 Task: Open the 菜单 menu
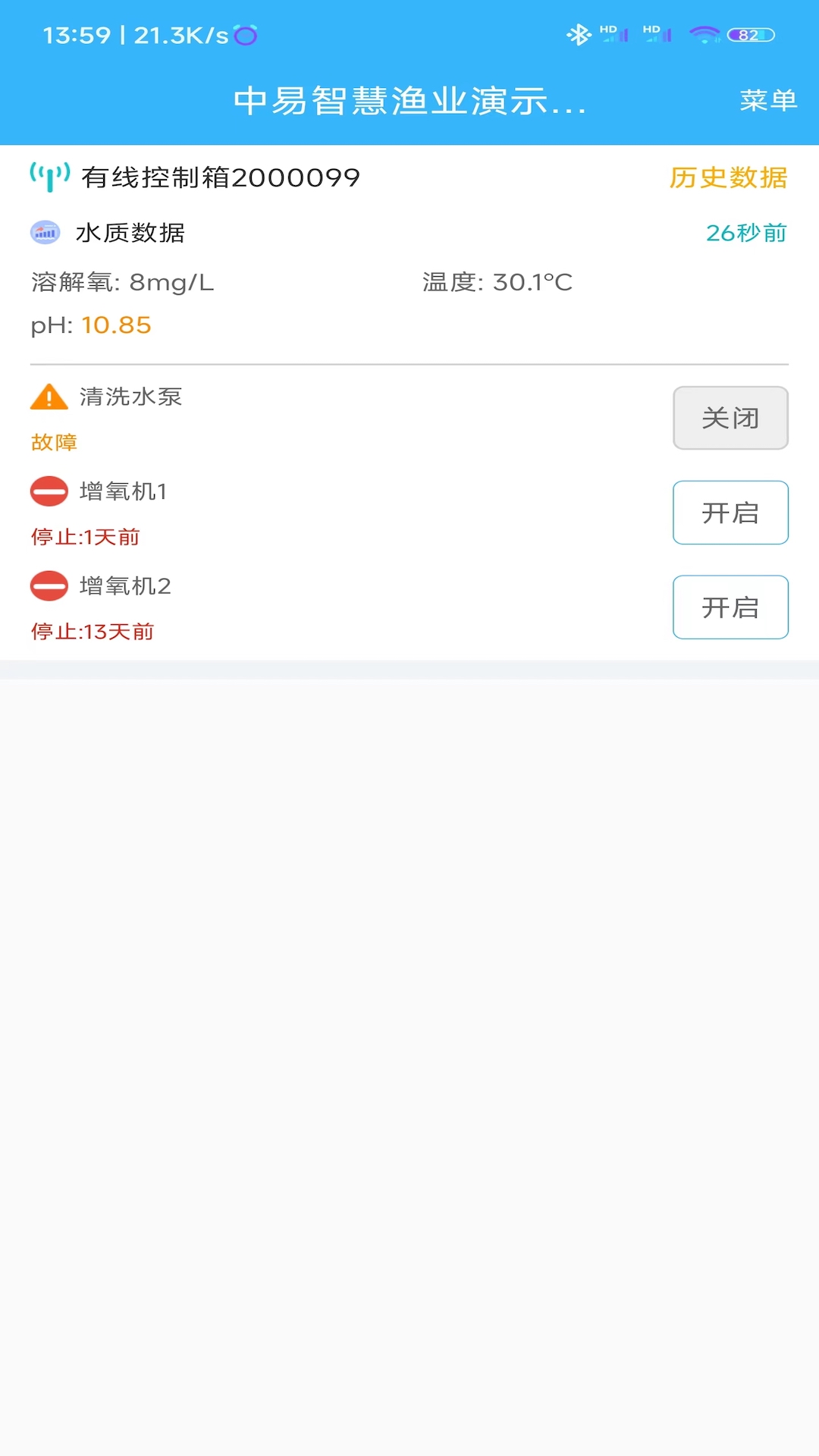click(x=768, y=100)
